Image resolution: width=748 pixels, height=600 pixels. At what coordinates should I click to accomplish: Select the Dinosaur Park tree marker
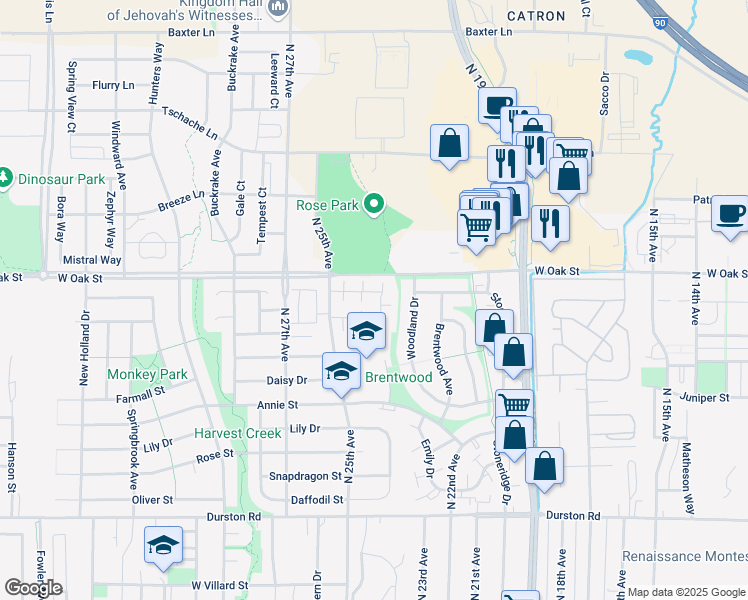5,178
